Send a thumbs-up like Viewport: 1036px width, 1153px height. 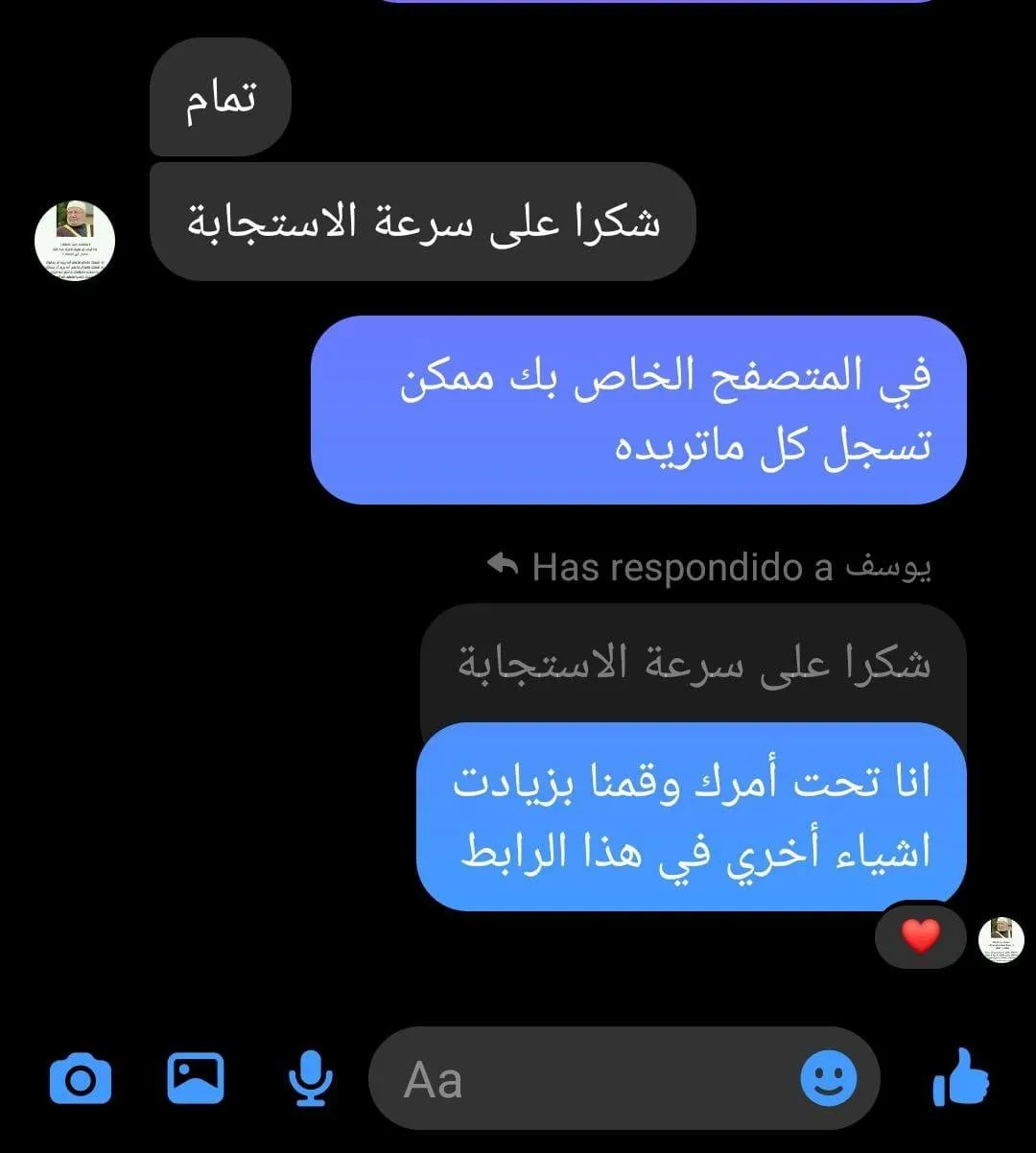pyautogui.click(x=961, y=1079)
